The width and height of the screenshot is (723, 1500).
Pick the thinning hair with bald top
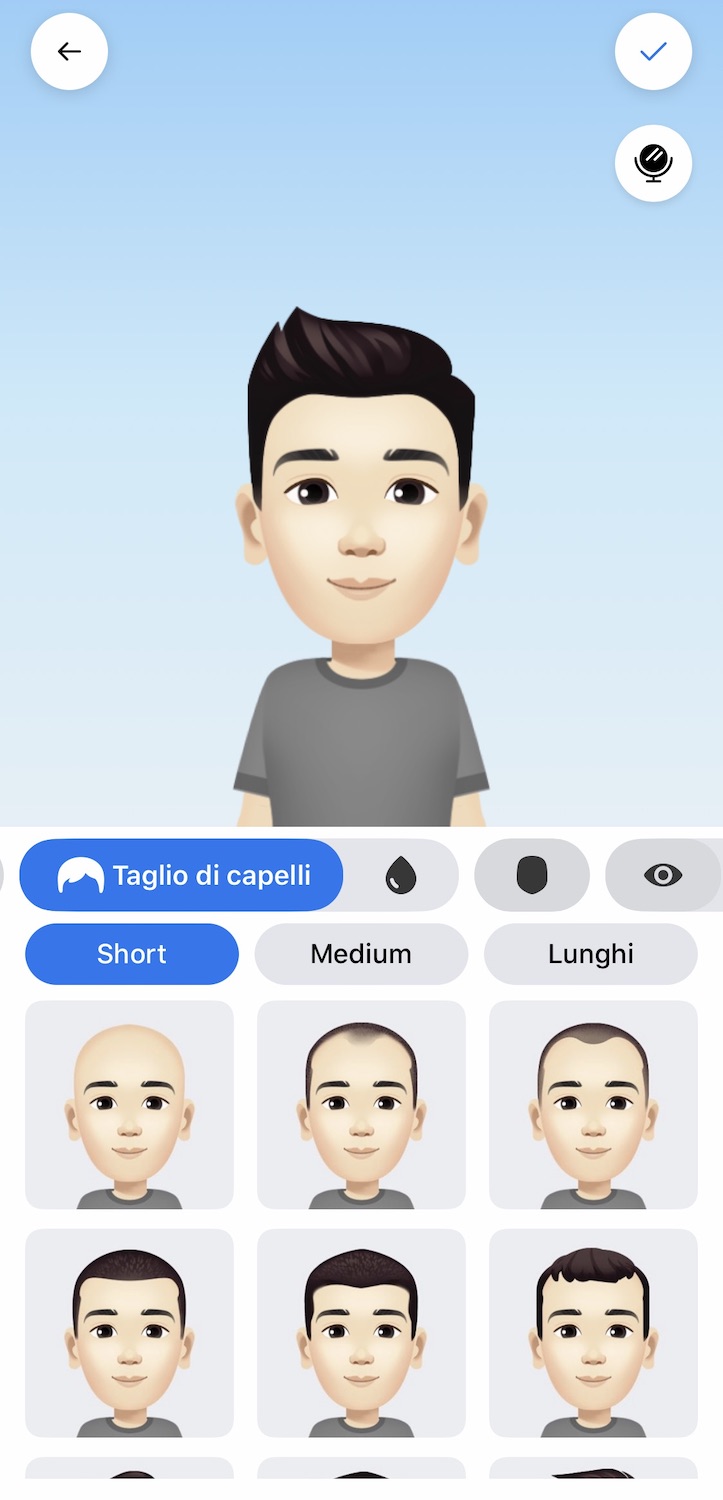point(361,1105)
